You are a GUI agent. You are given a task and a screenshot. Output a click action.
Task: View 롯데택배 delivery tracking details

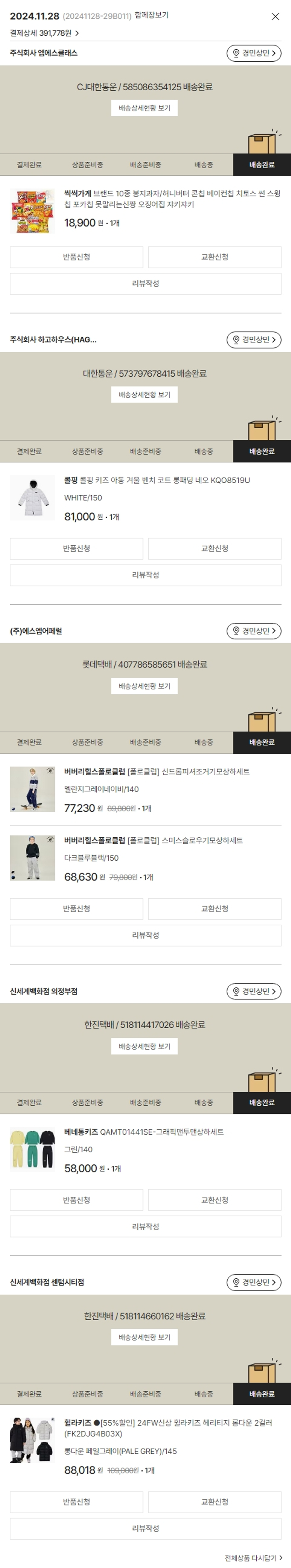[144, 686]
